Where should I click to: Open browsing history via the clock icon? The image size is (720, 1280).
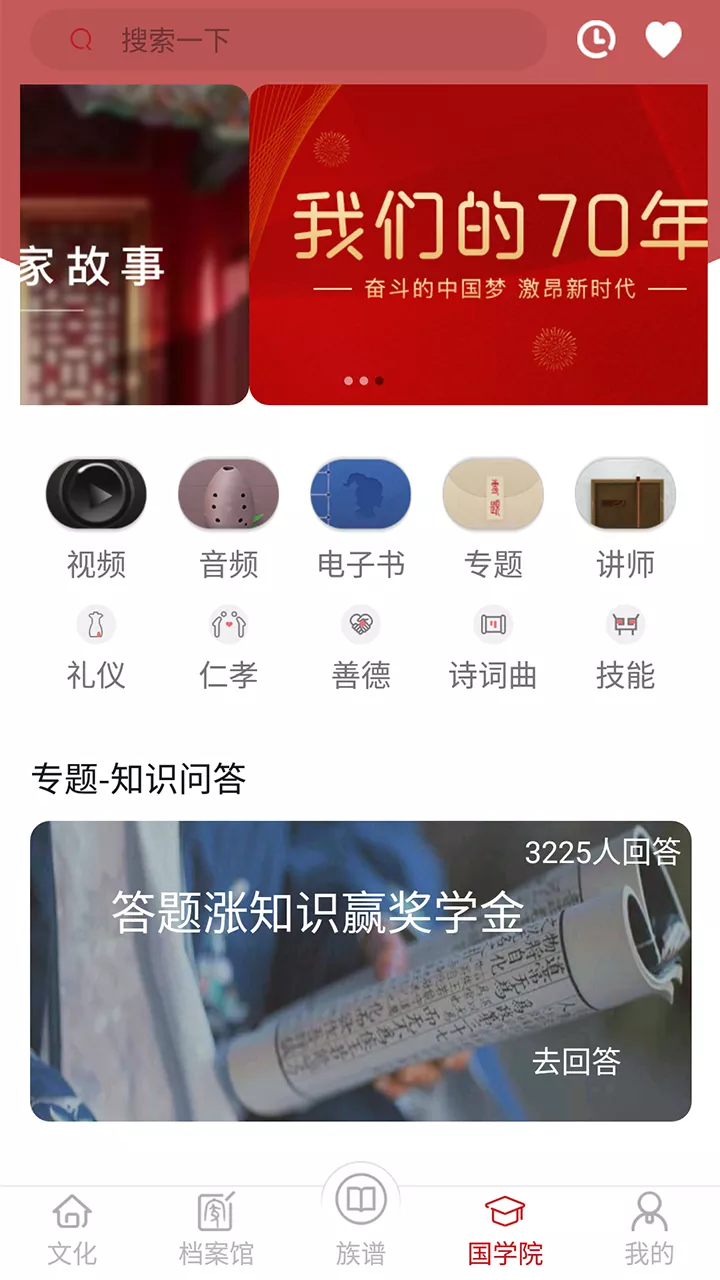click(595, 41)
